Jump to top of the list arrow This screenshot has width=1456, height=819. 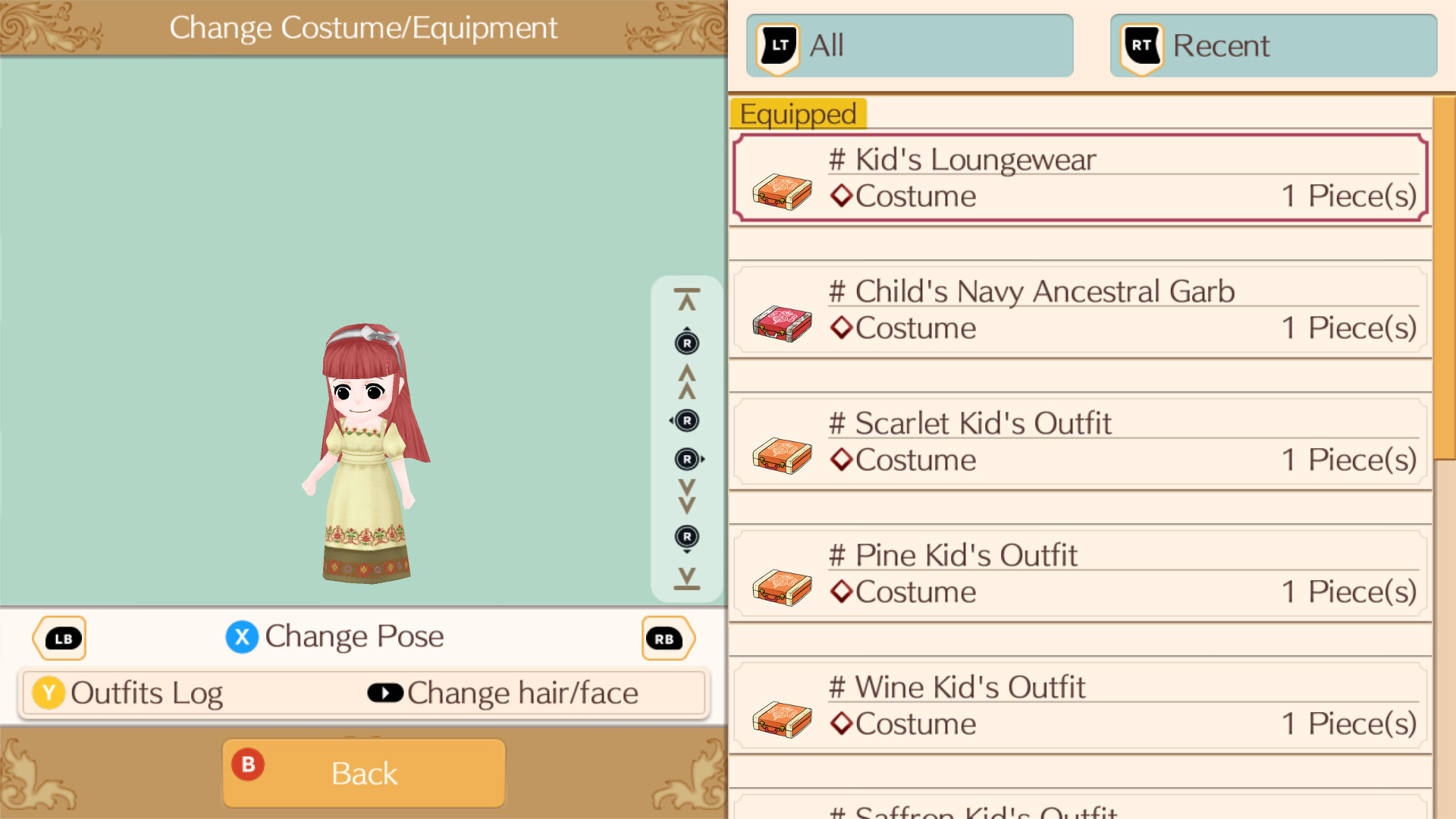(686, 300)
